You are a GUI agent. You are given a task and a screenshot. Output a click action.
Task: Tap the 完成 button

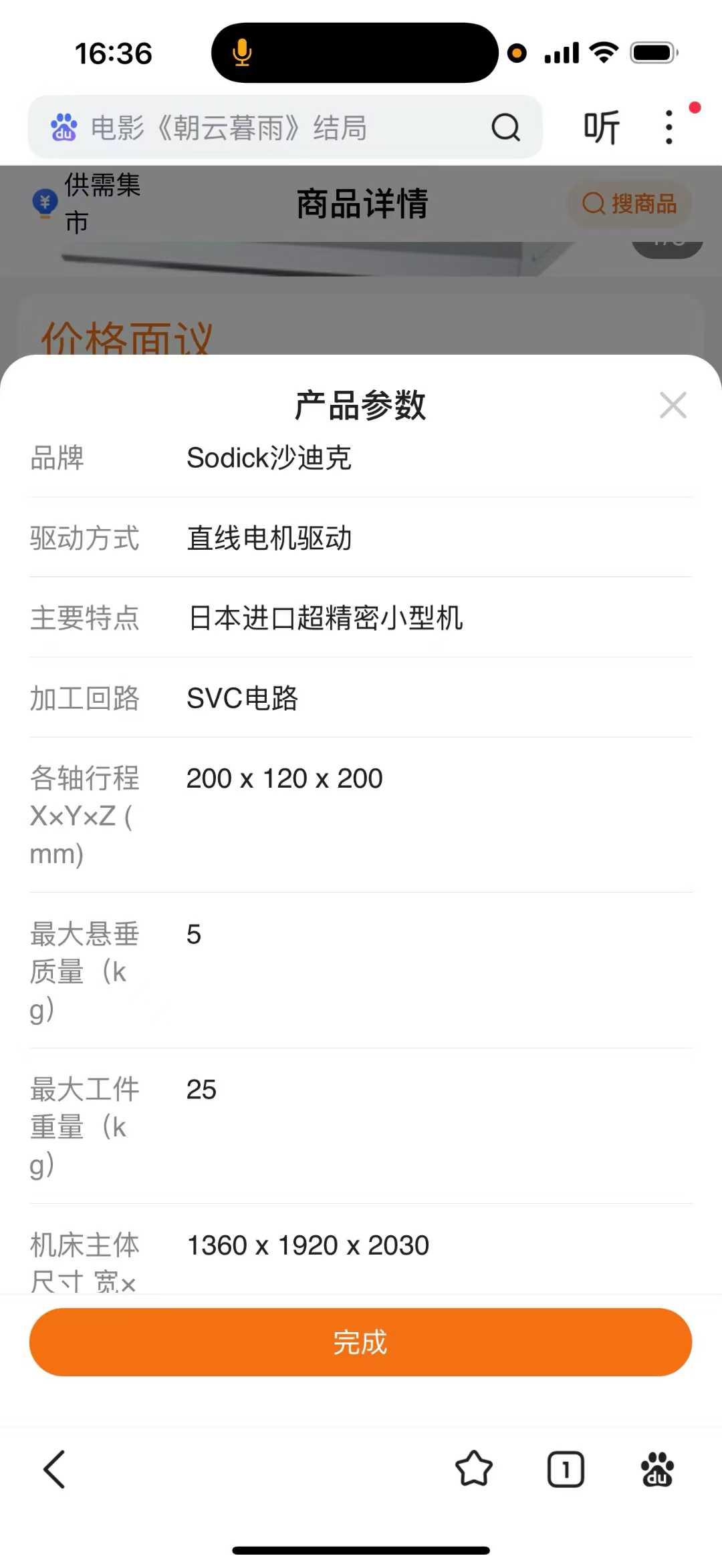360,1342
